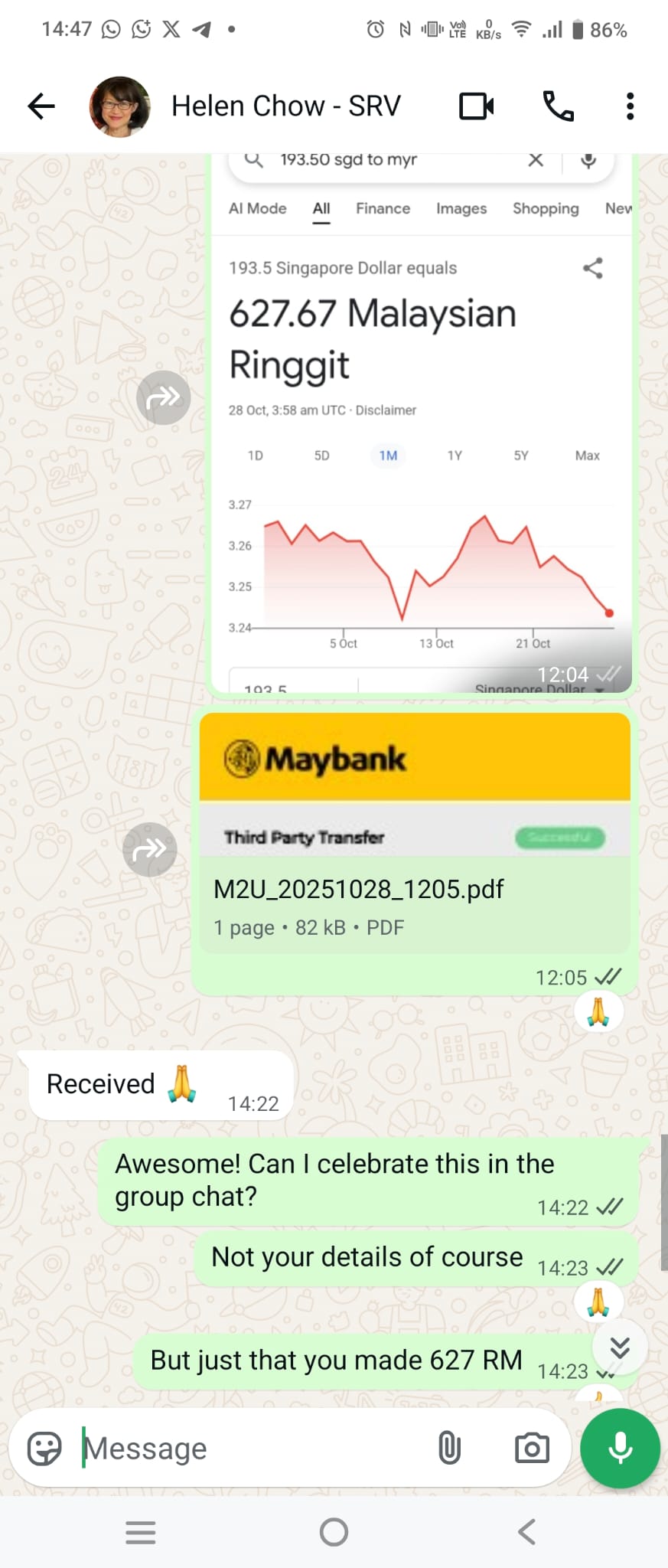Start a voice call with Helen Chow
The image size is (668, 1568).
(558, 106)
